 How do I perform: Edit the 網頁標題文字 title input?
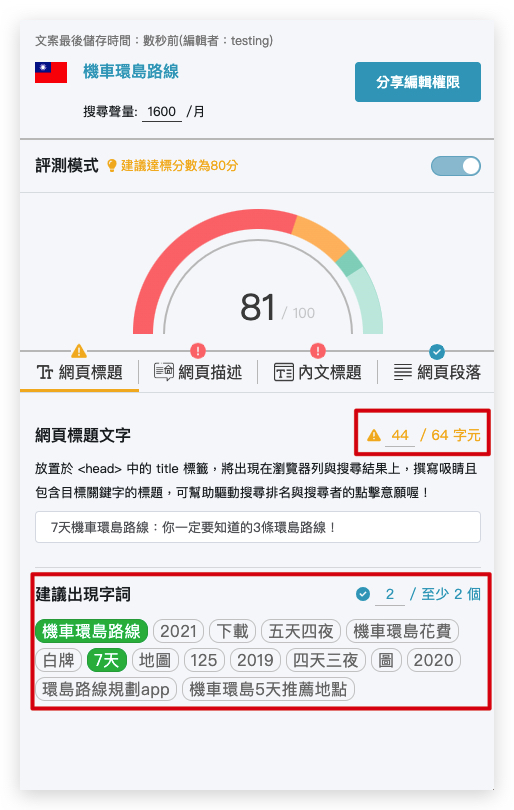coord(258,527)
